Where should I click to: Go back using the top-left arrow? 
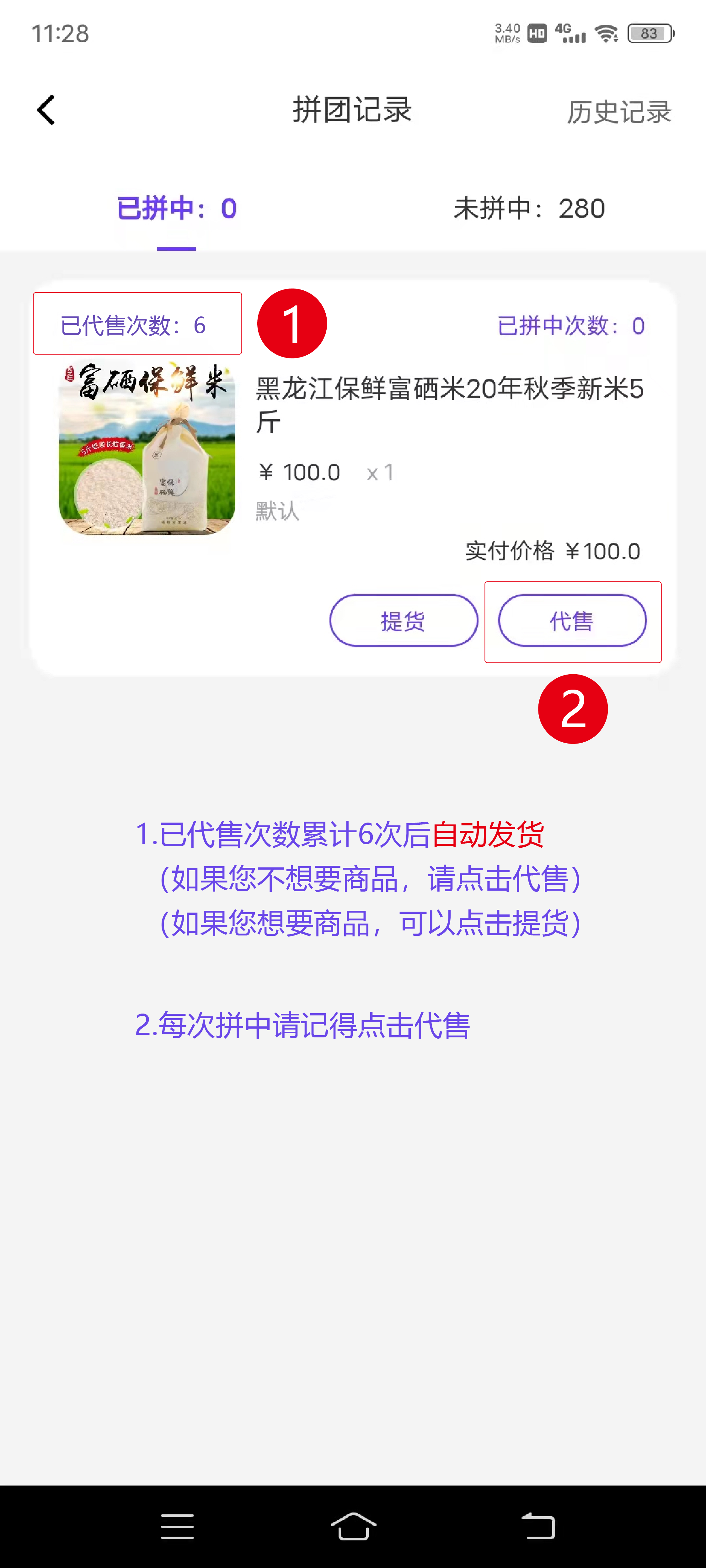point(46,110)
